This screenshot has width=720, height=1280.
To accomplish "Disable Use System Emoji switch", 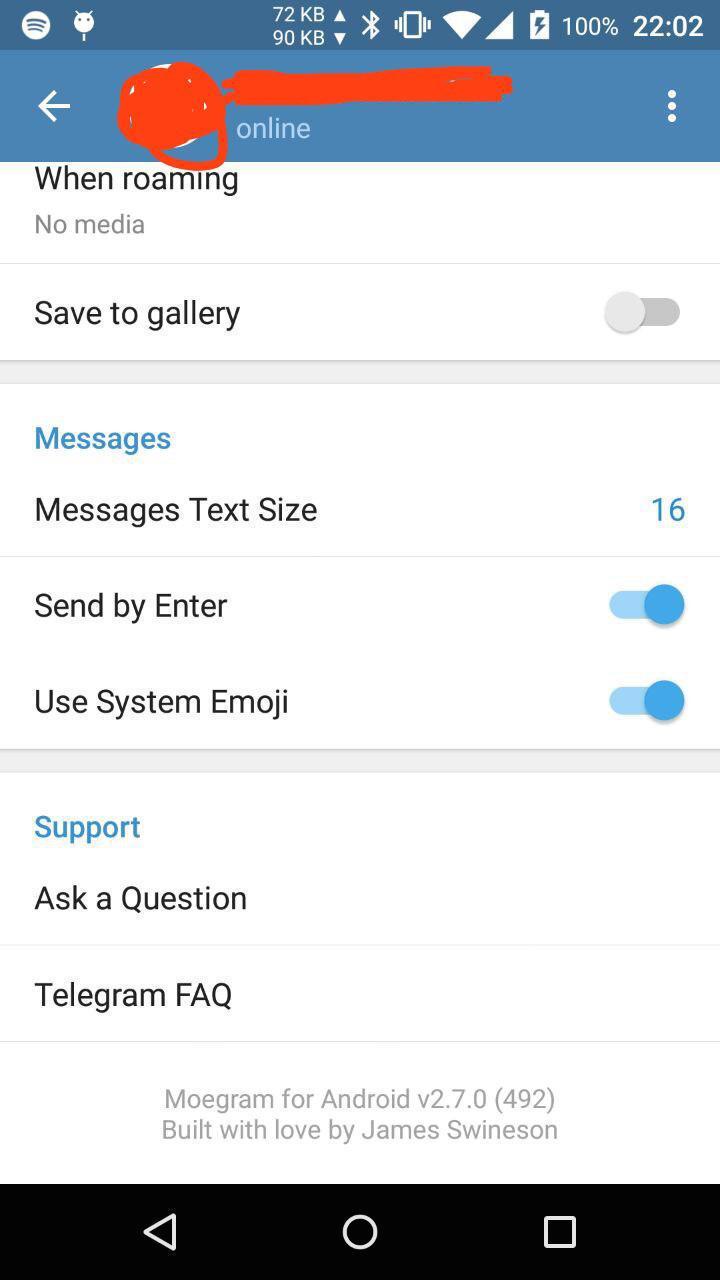I will (646, 701).
